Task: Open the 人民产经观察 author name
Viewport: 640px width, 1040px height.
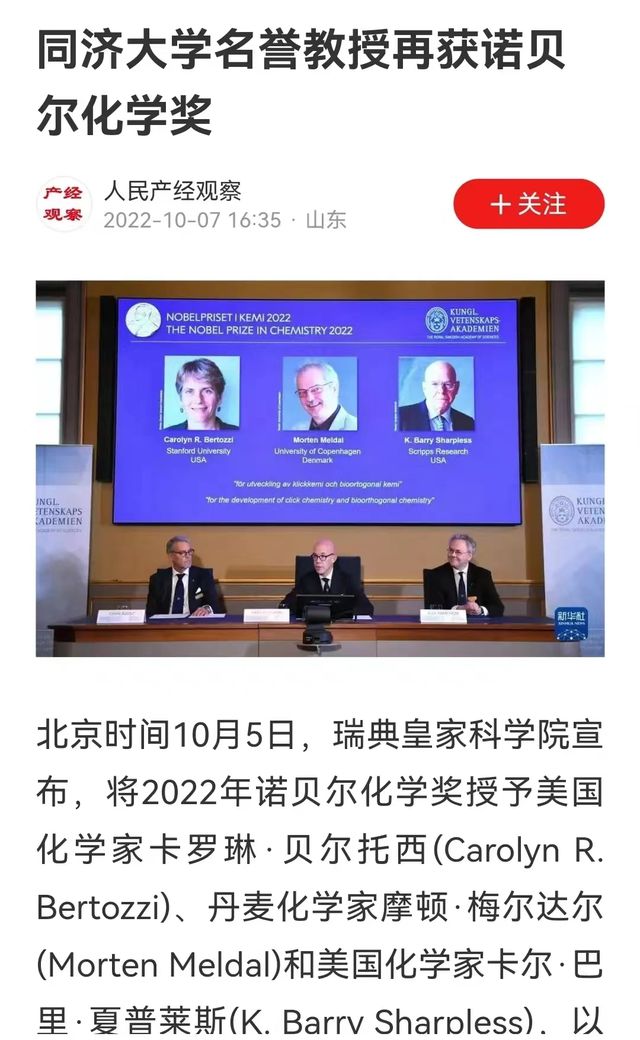Action: pyautogui.click(x=172, y=190)
